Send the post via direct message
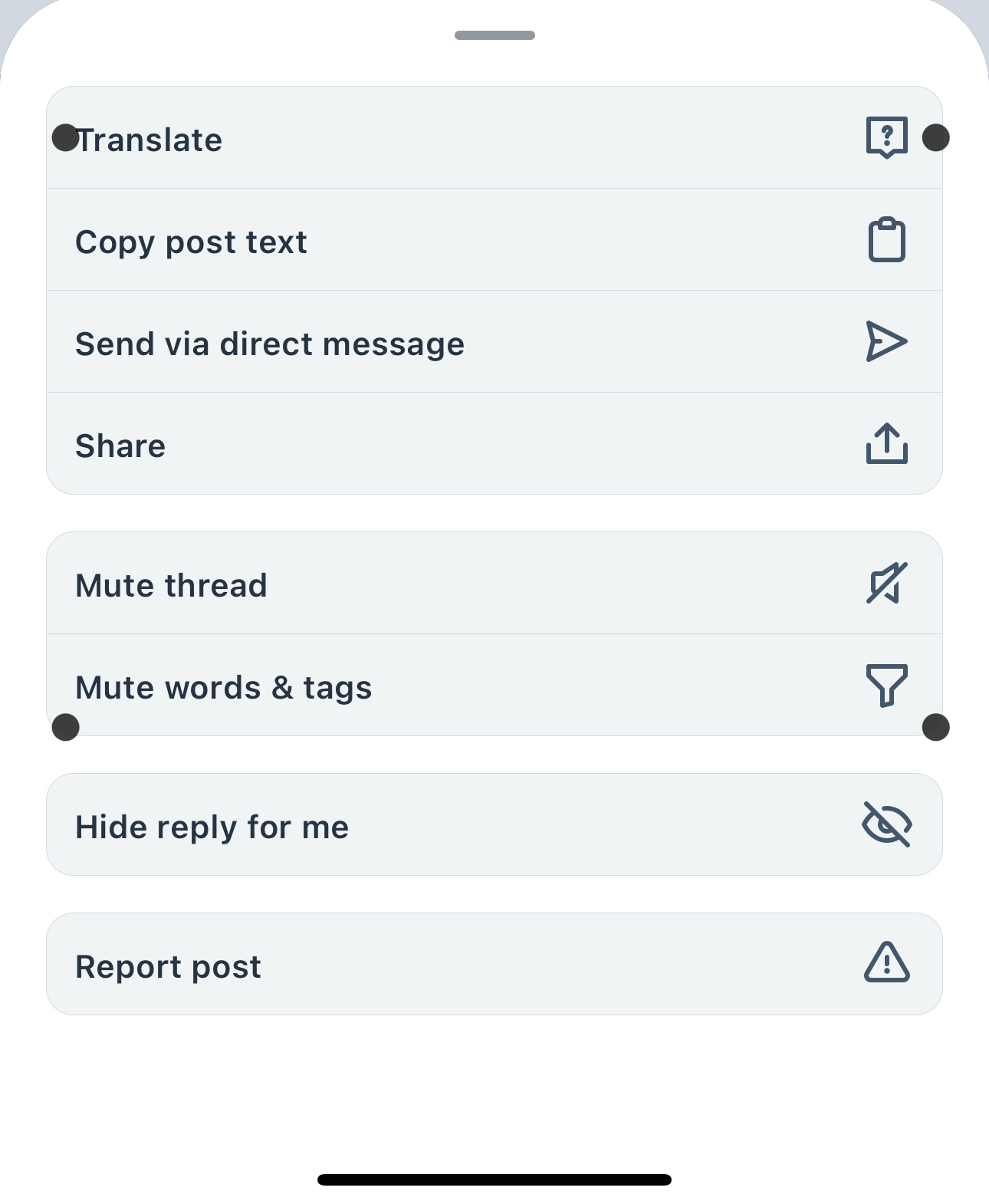Screen dimensions: 989x1204 (x=494, y=343)
